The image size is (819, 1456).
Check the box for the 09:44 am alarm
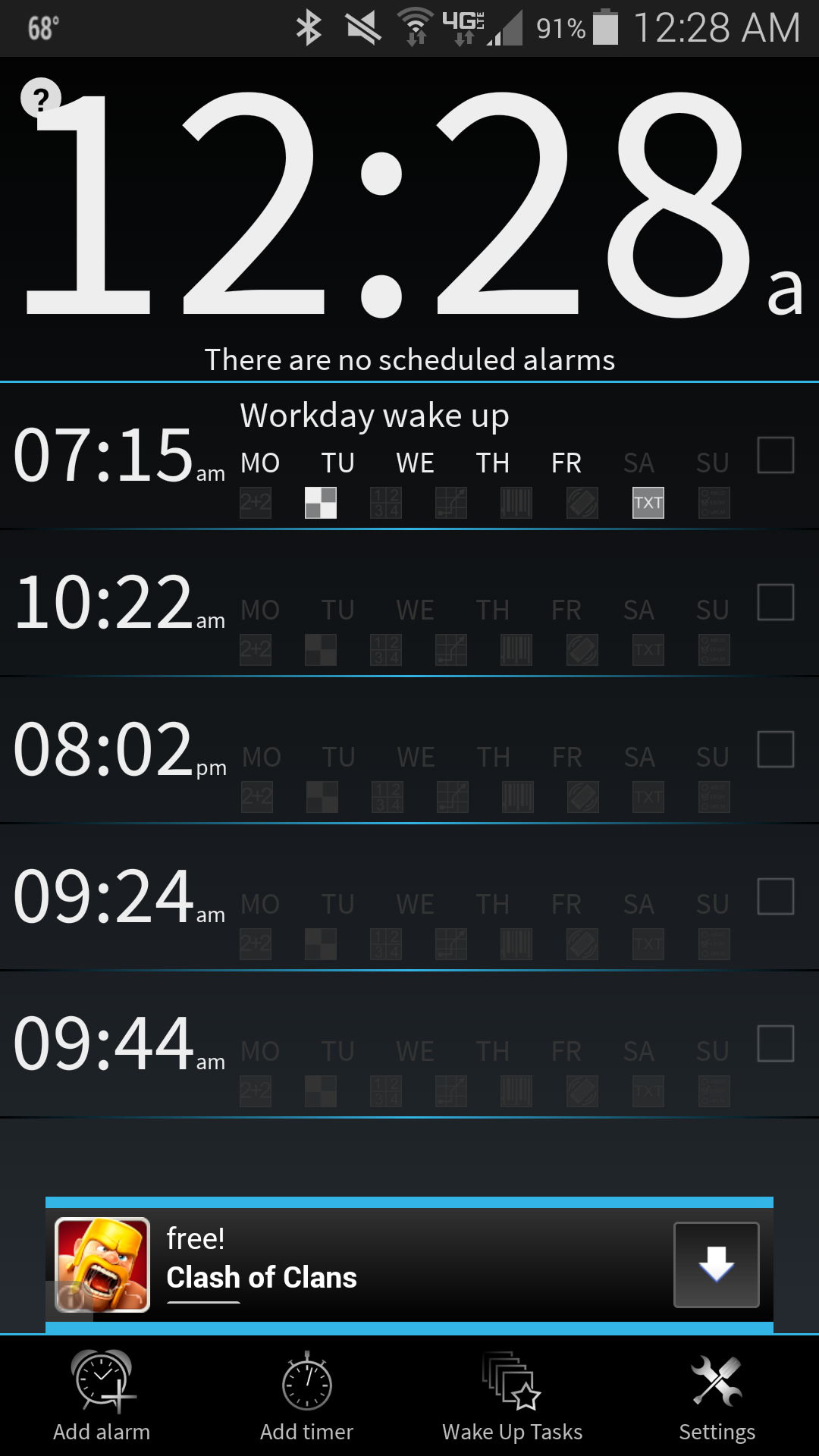click(776, 1043)
